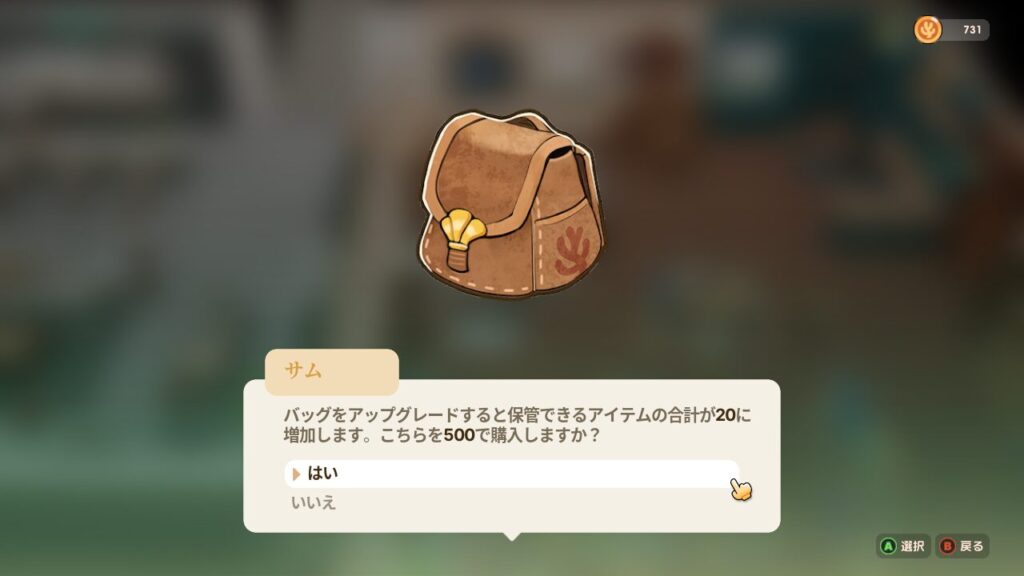Tap the 選択 confirm button
This screenshot has height=576, width=1024.
coord(902,546)
